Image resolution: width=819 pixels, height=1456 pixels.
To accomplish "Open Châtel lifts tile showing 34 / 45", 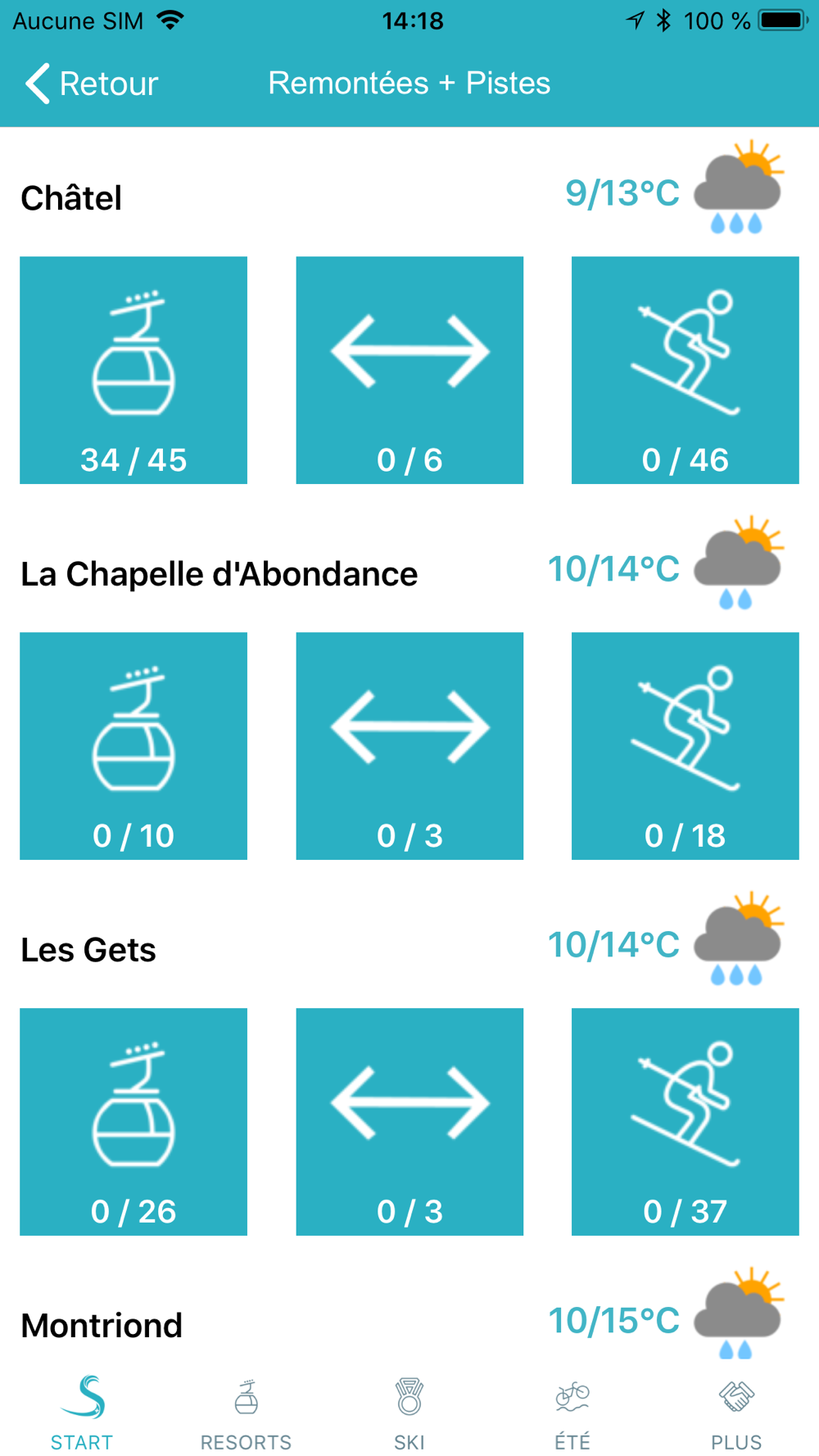I will pos(133,370).
